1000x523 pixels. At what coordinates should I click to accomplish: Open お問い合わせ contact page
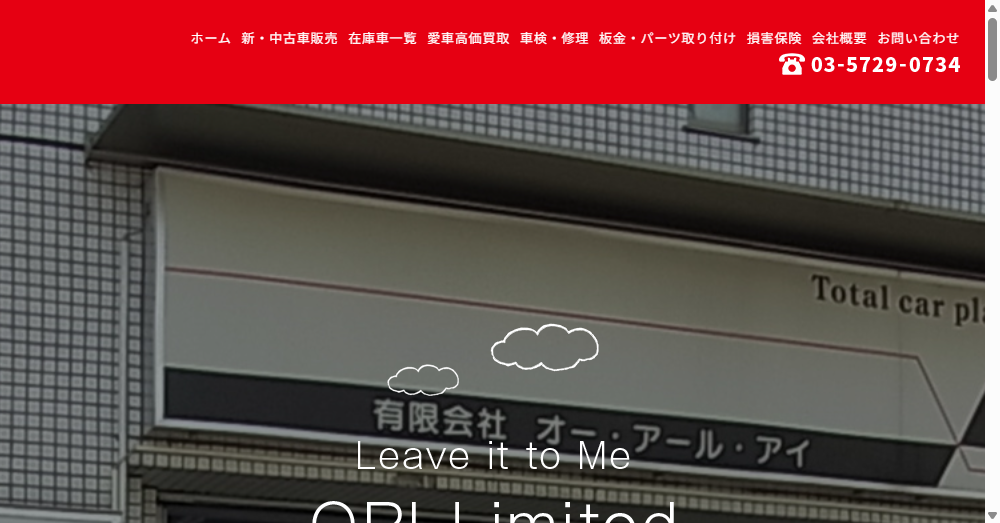[918, 38]
